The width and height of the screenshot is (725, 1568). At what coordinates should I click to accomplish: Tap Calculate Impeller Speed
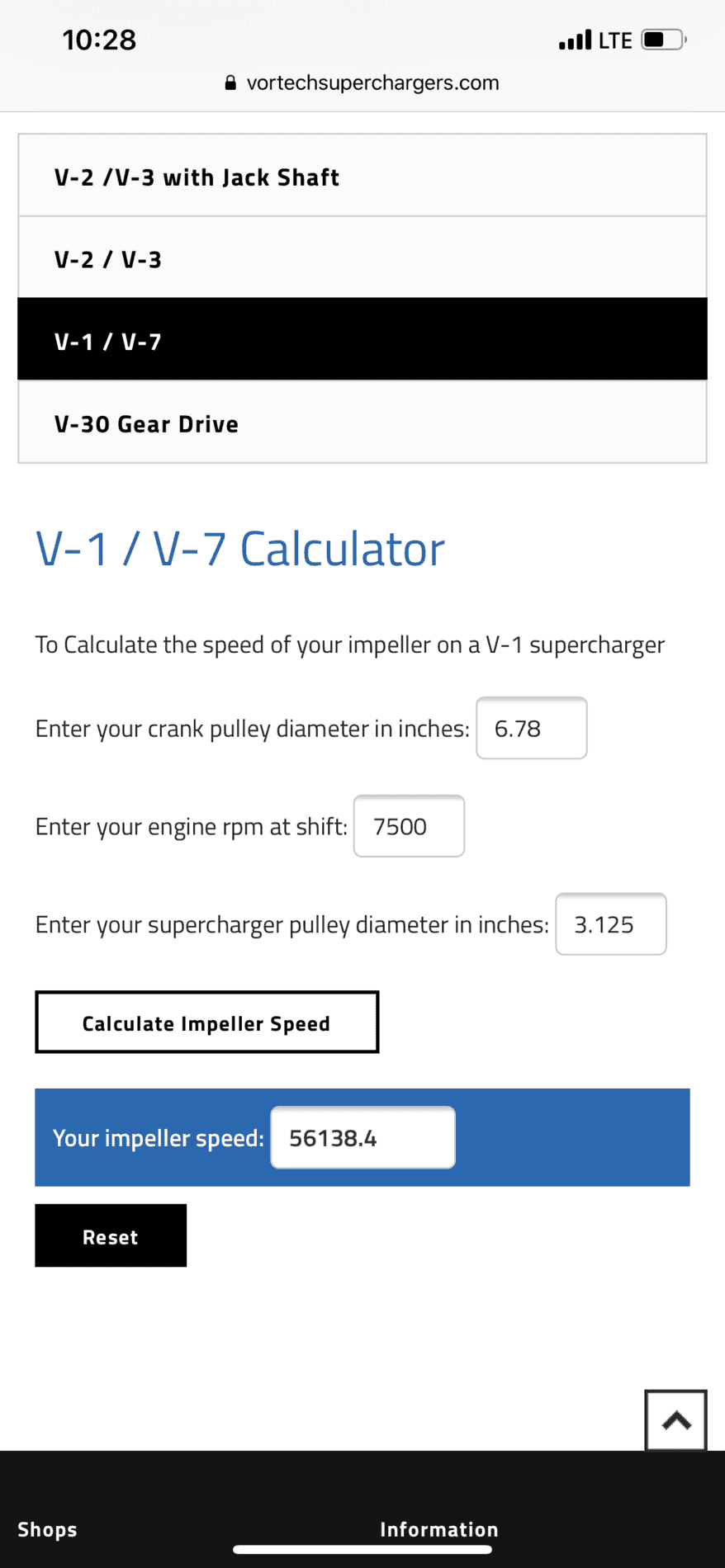coord(206,1023)
